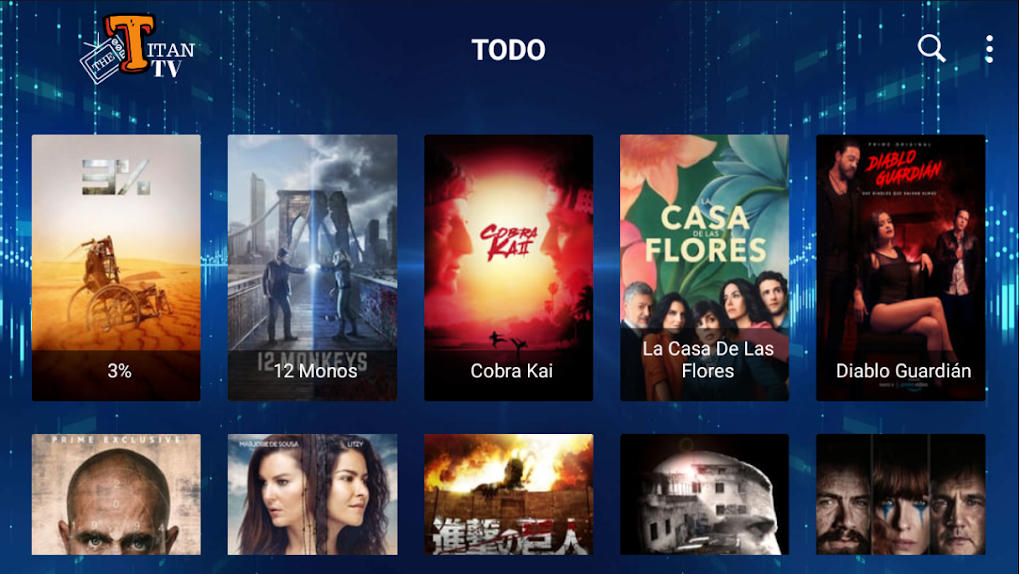Select the 12 Monos show
This screenshot has height=574, width=1020.
[x=312, y=268]
